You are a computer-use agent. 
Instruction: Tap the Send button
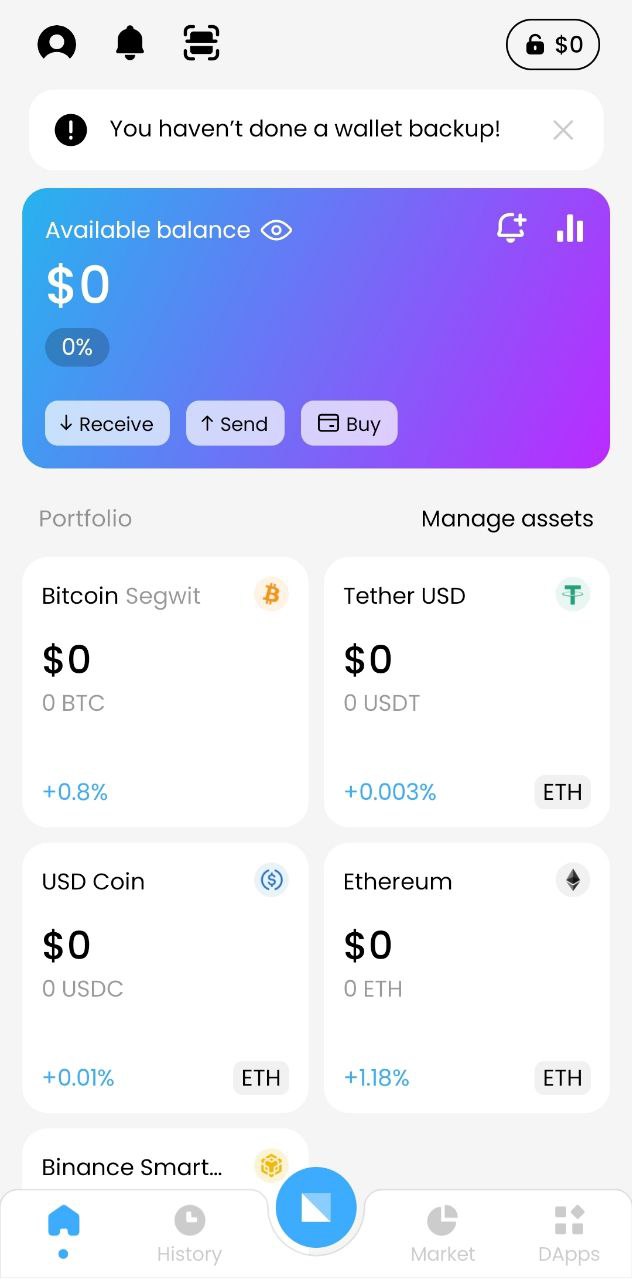point(235,423)
